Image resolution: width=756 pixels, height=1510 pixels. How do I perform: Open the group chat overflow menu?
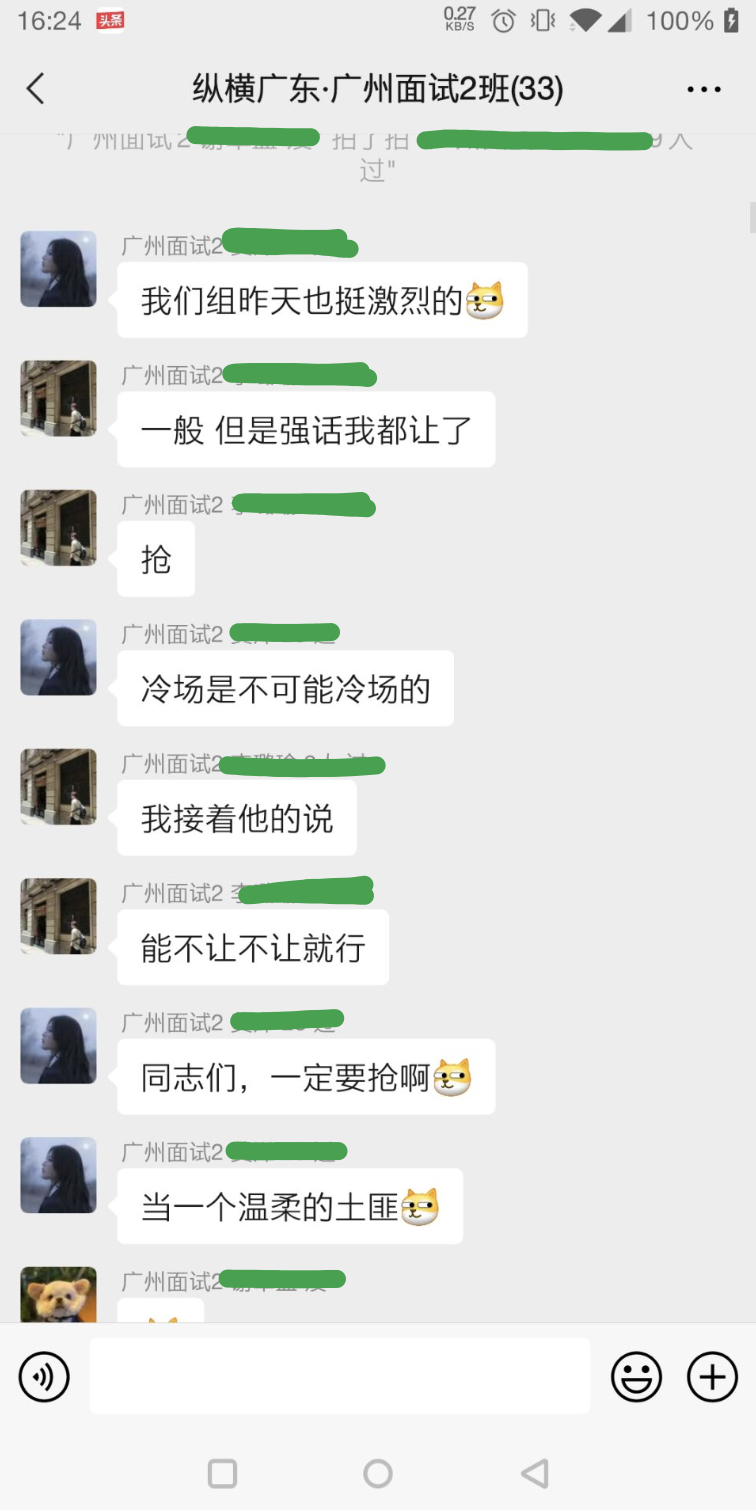coord(704,90)
